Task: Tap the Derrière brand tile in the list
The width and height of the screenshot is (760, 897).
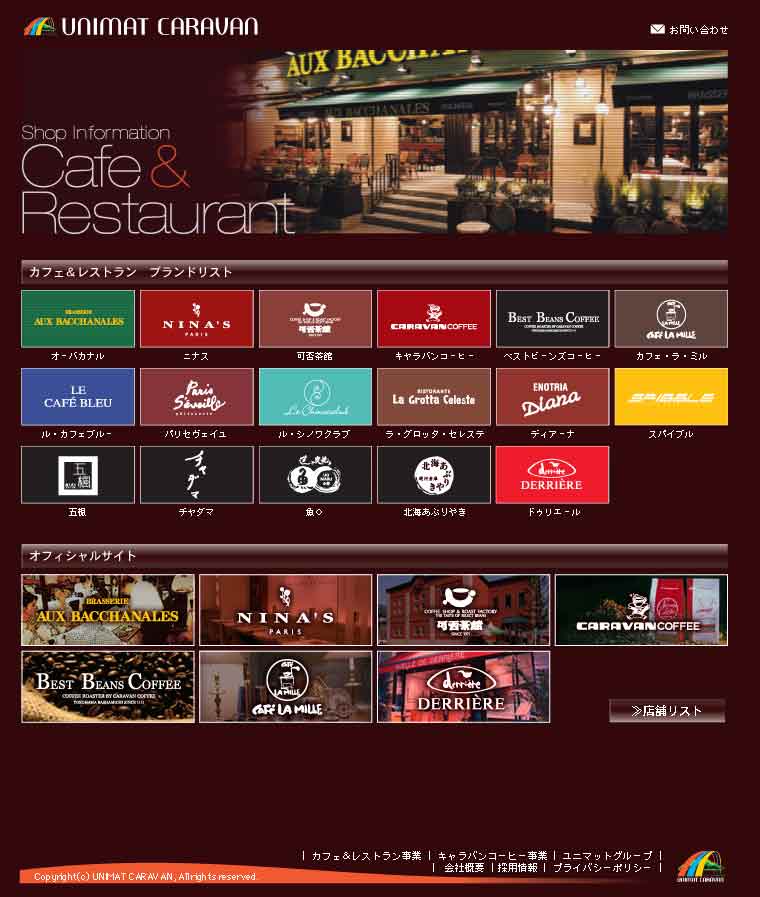Action: click(x=552, y=474)
